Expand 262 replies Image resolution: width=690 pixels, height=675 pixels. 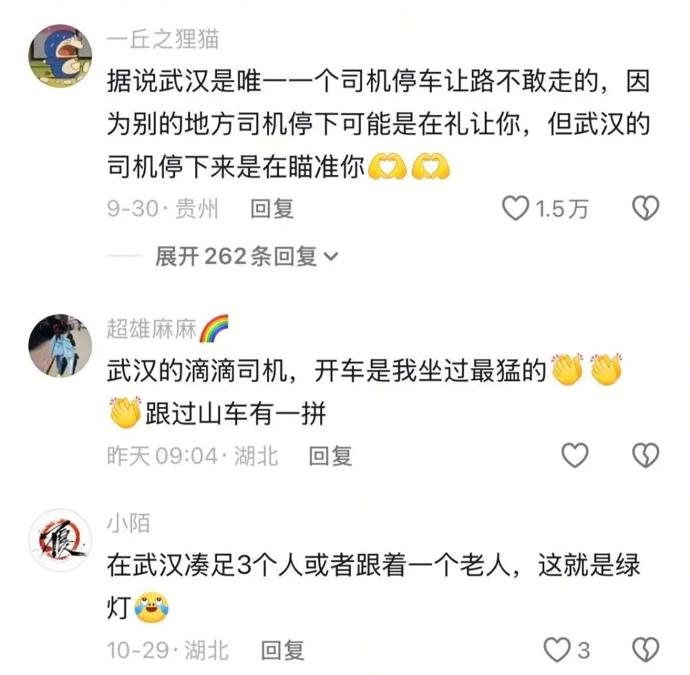tap(246, 257)
